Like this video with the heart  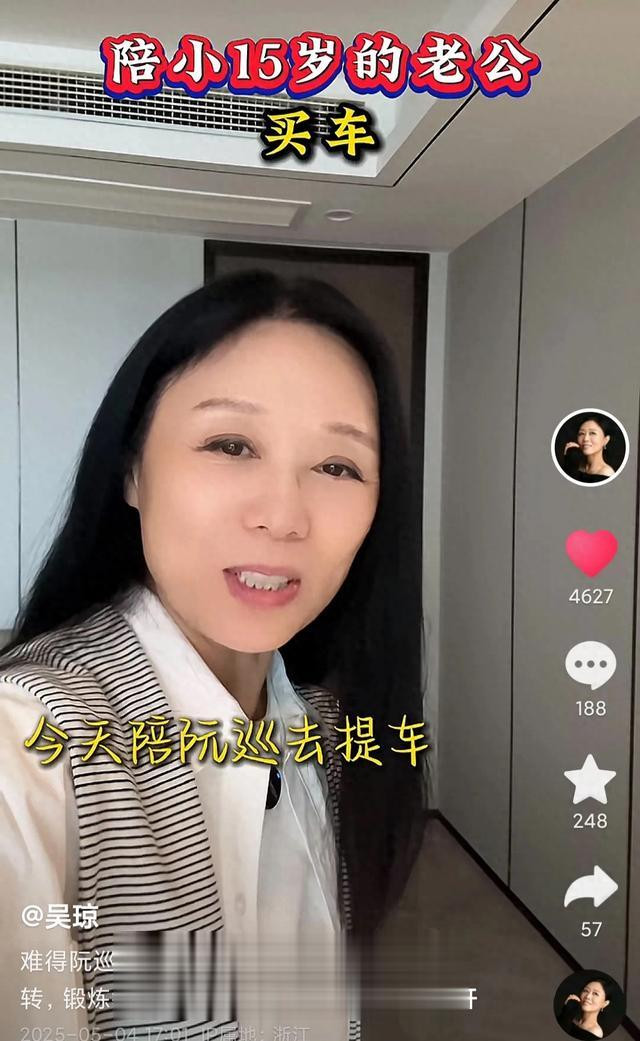tap(591, 552)
